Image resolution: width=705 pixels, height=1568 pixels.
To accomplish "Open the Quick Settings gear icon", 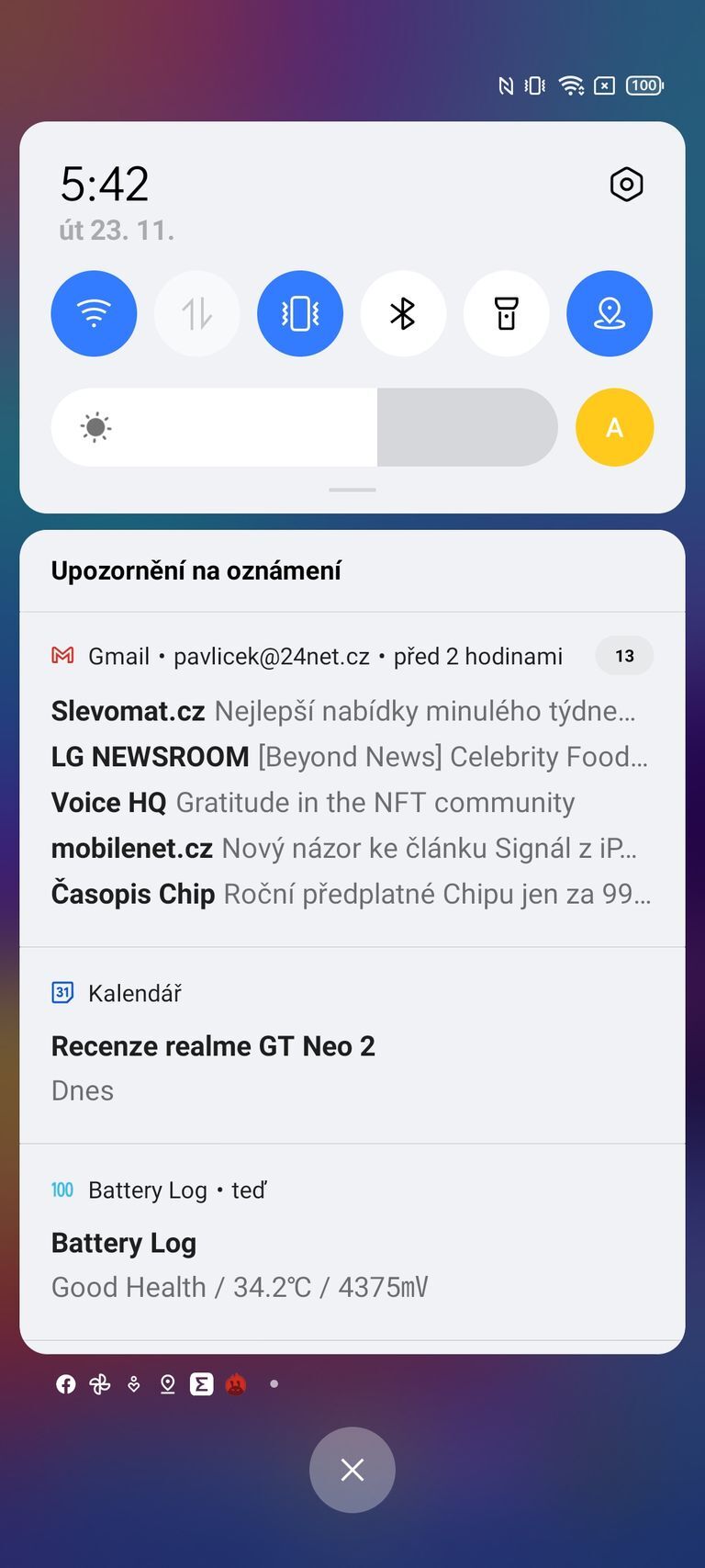I will 627,185.
